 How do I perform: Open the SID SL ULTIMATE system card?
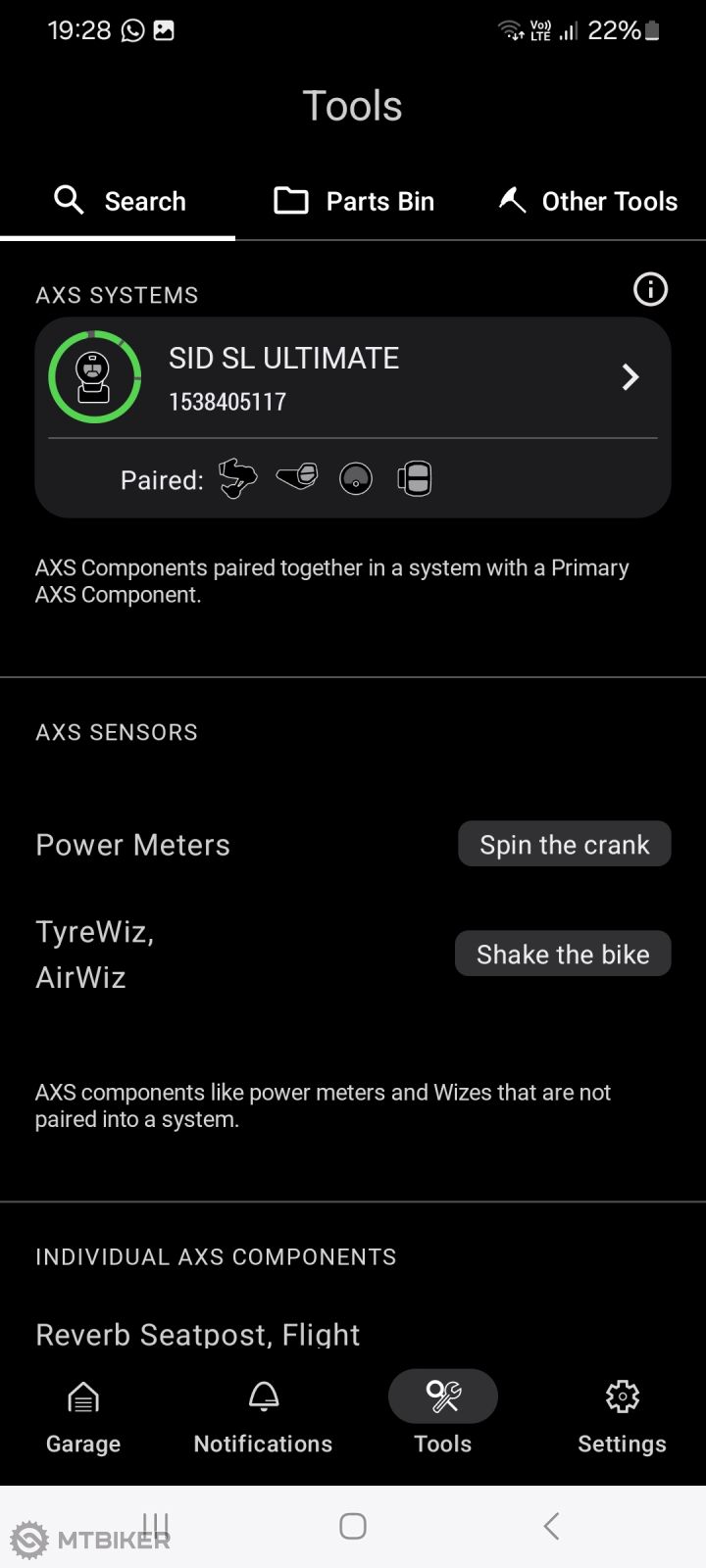(x=353, y=378)
